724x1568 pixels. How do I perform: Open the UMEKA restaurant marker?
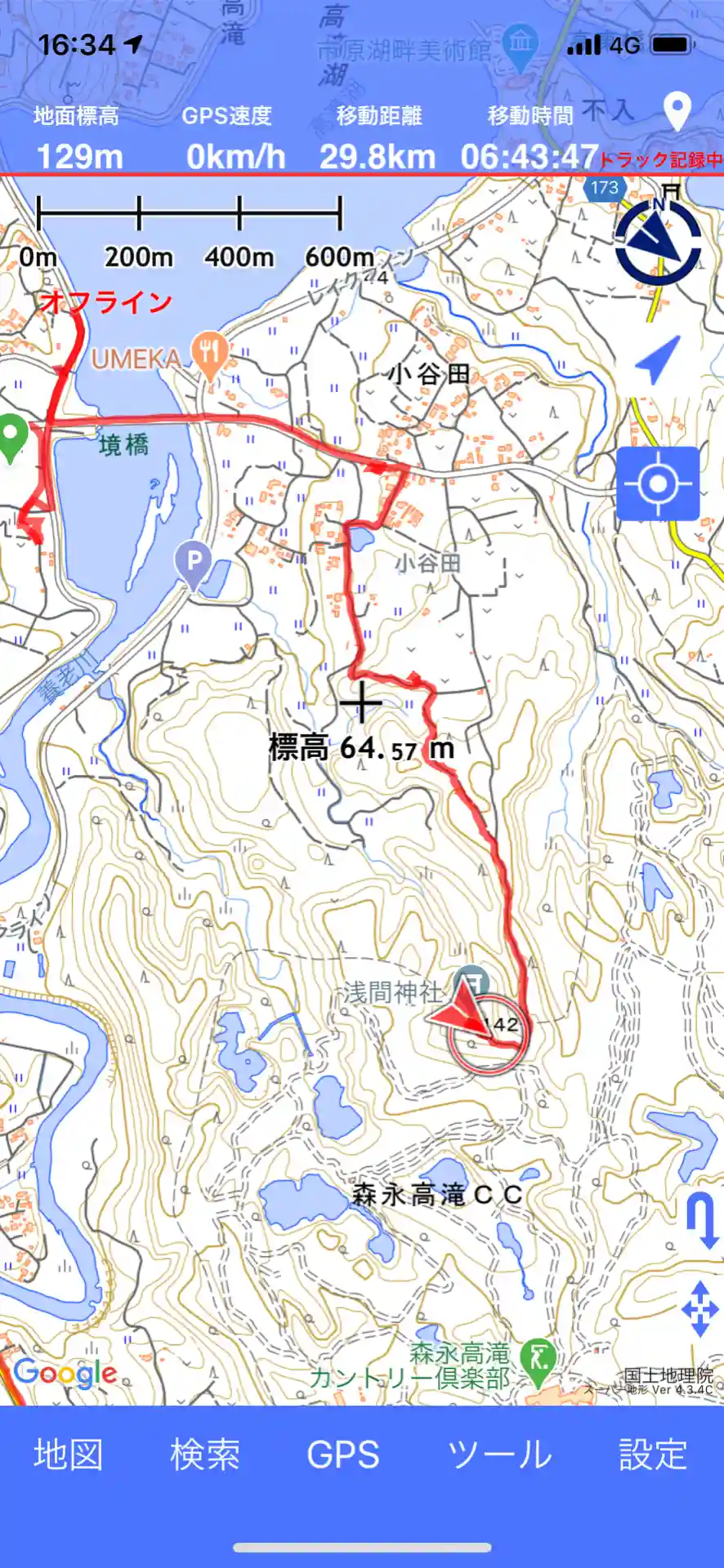[209, 354]
